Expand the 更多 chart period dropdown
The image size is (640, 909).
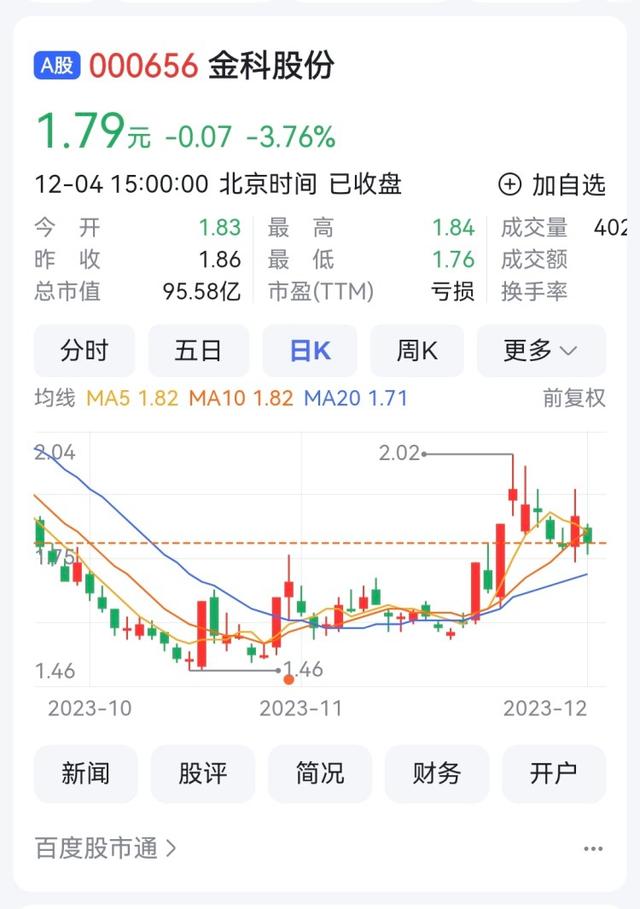tap(541, 351)
